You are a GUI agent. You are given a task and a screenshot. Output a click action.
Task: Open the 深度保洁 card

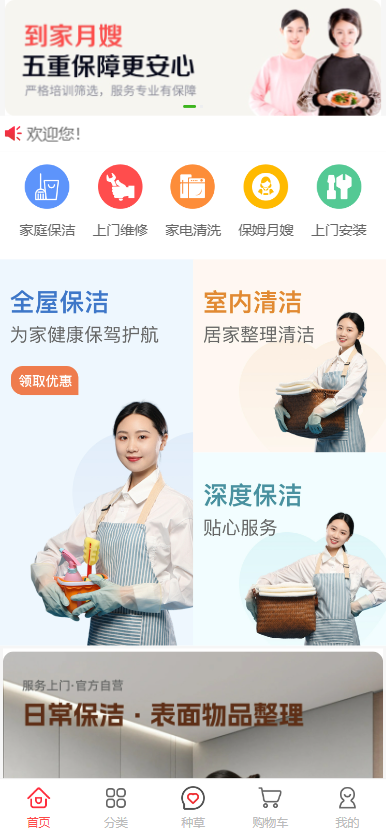pyautogui.click(x=290, y=549)
